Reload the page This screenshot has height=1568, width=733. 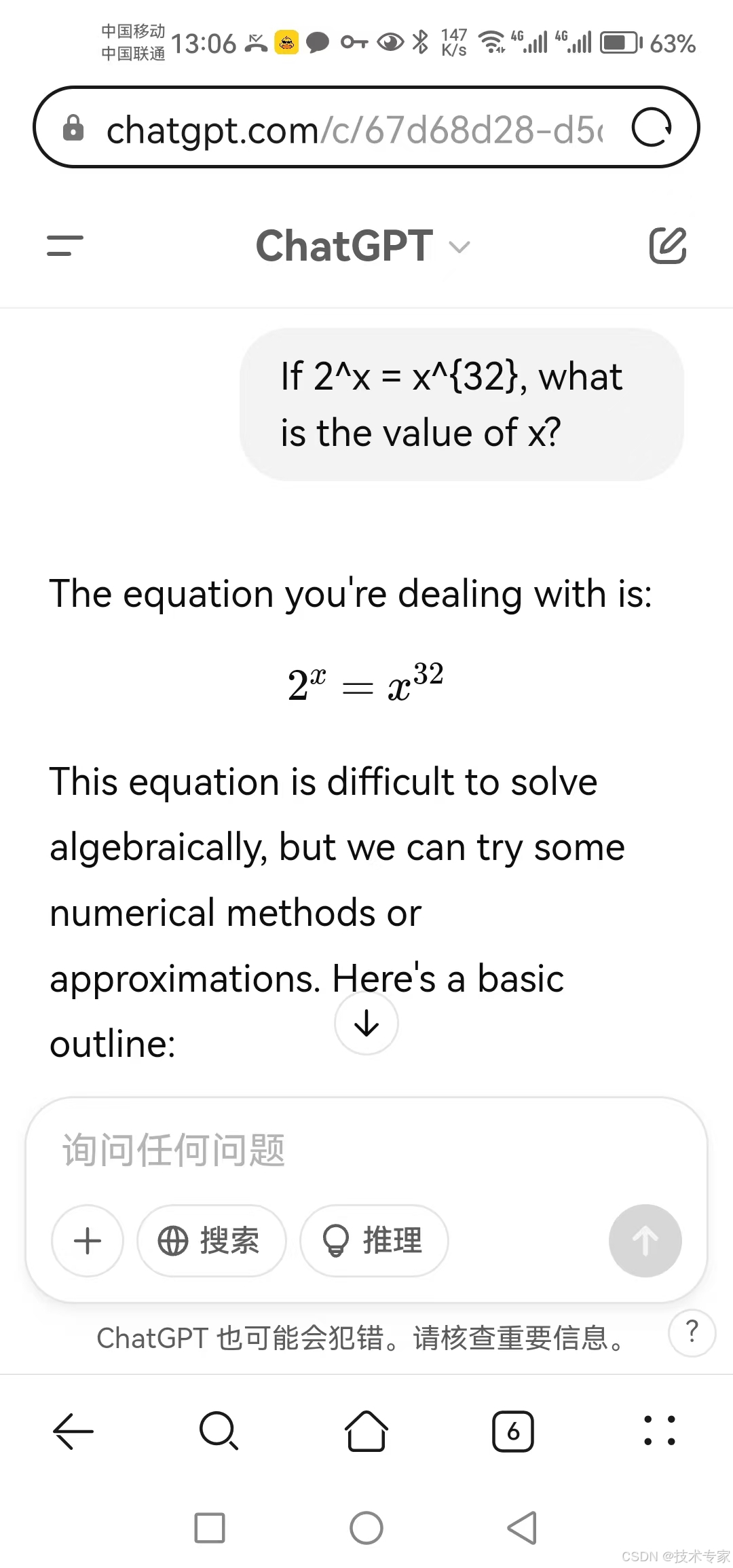click(652, 128)
